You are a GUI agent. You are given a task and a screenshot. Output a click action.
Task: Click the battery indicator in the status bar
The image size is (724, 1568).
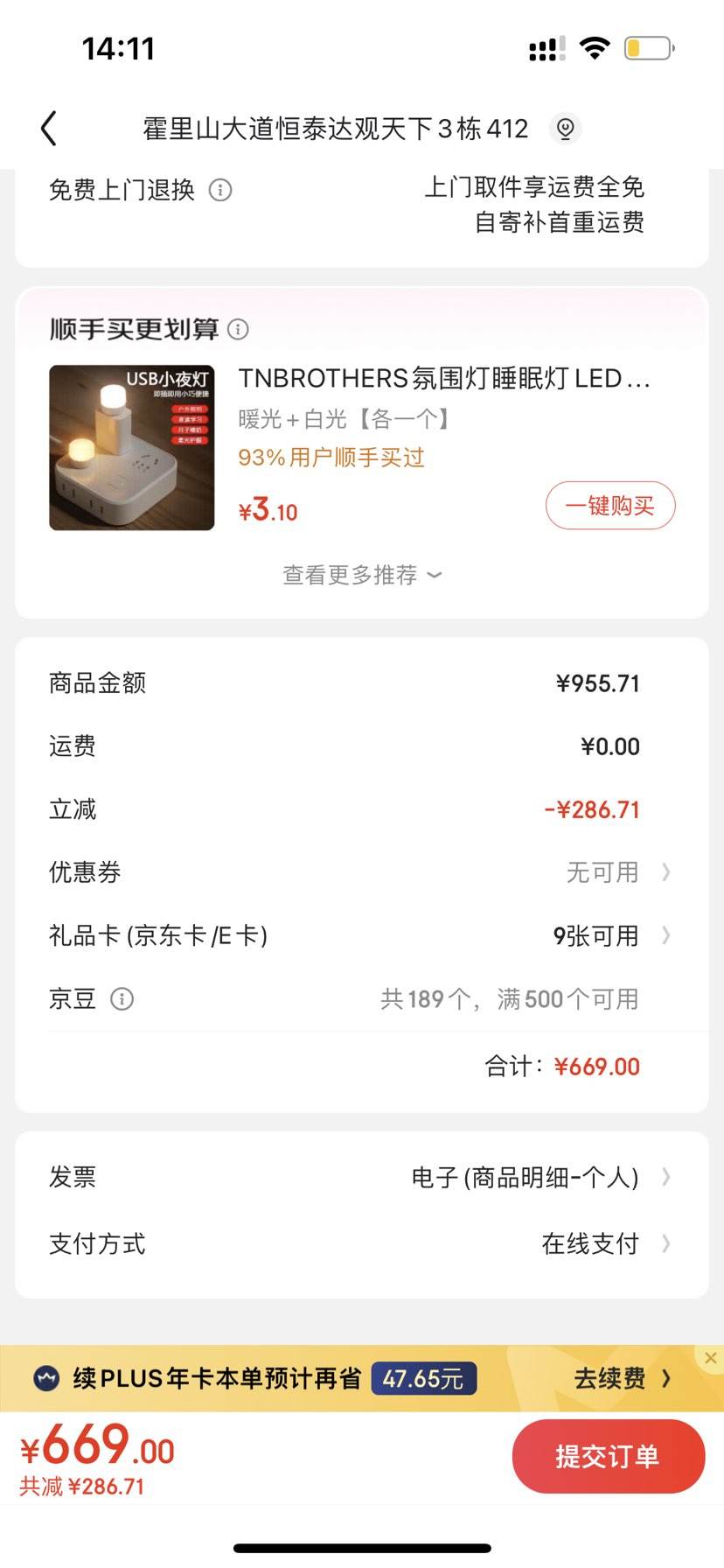pyautogui.click(x=647, y=48)
